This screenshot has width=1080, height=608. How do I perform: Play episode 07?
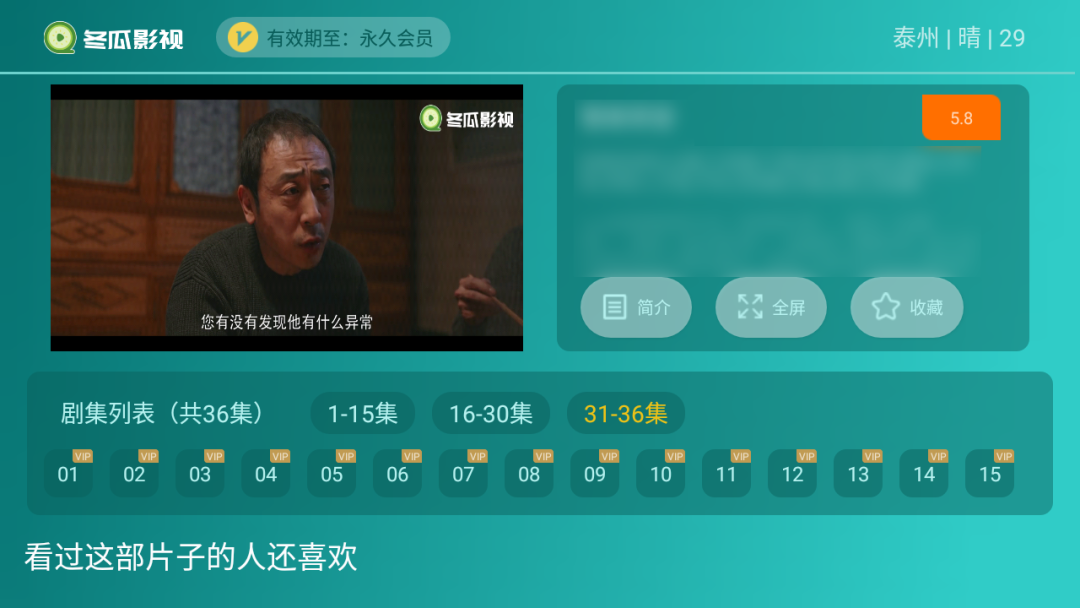[463, 474]
